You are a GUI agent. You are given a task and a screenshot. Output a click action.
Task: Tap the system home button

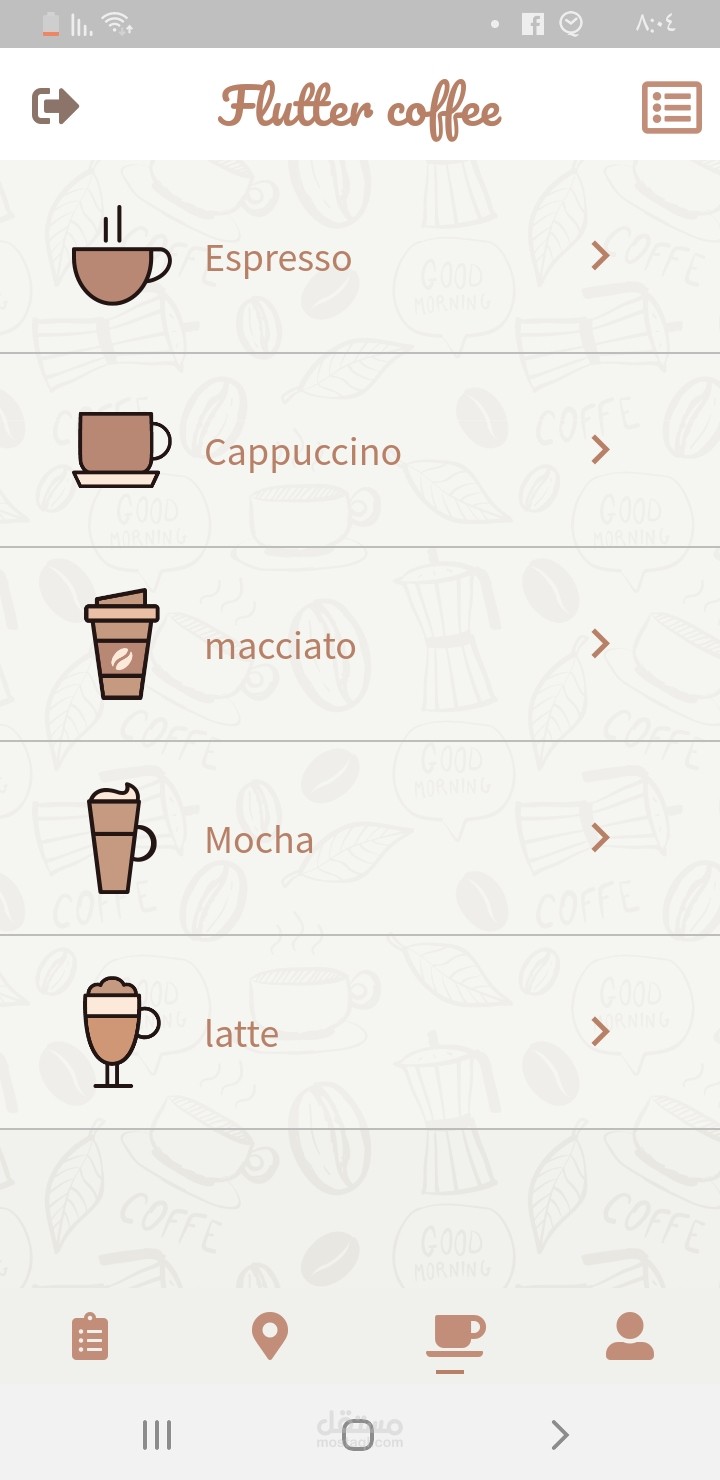click(358, 1436)
